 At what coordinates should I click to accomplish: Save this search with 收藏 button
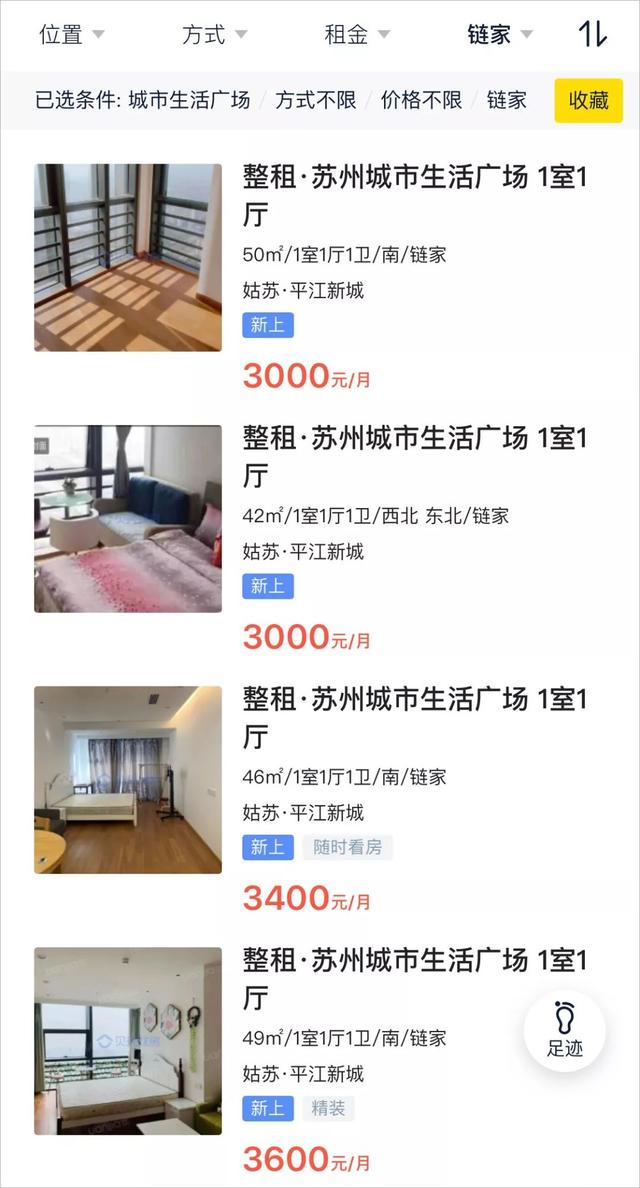588,100
